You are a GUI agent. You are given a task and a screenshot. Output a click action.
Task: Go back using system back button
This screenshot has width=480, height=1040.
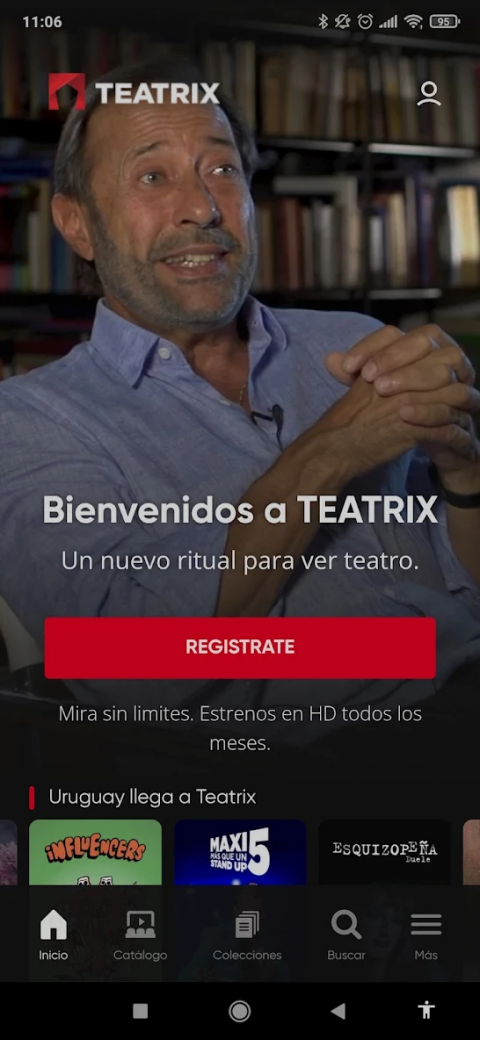tap(338, 1011)
